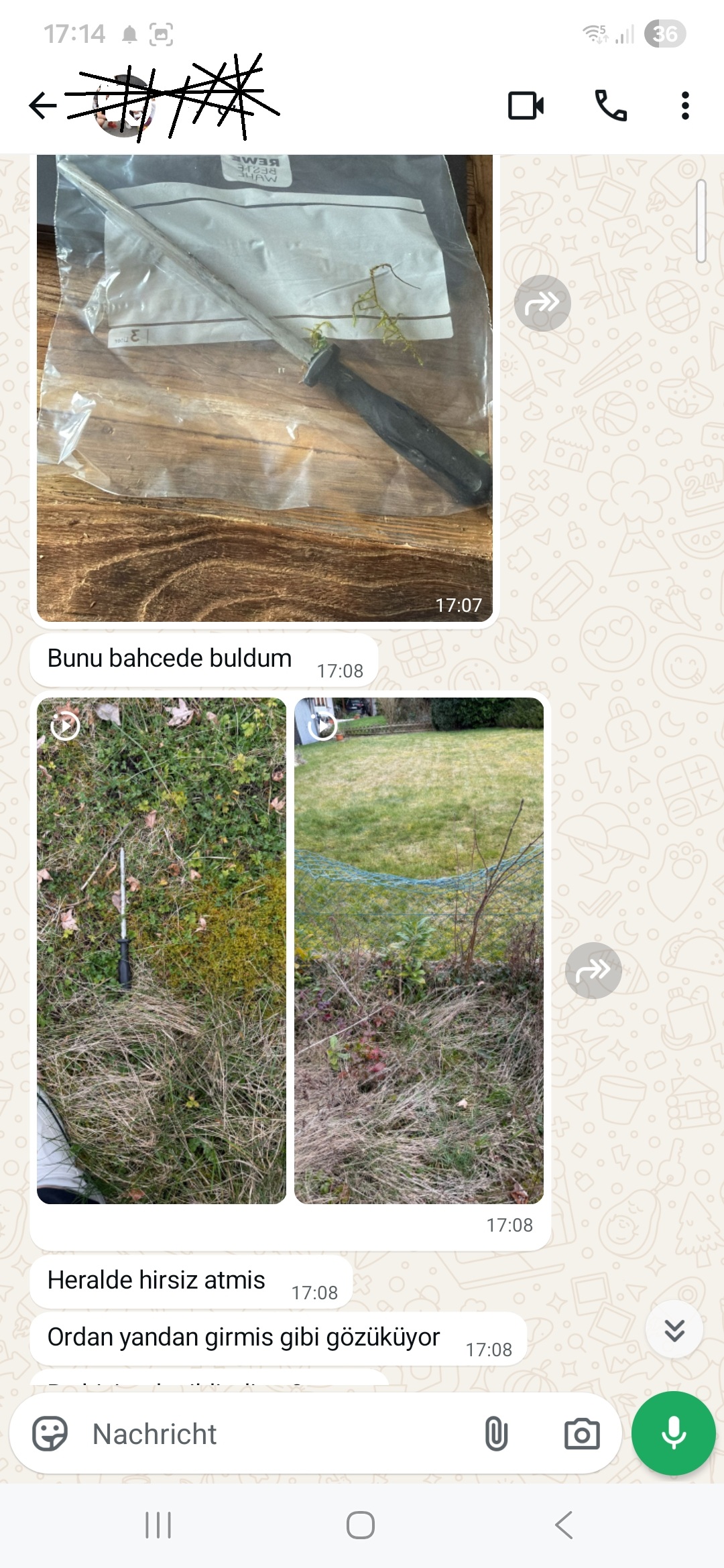724x1568 pixels.
Task: Focus the Nachricht message field
Action: coord(268,1434)
